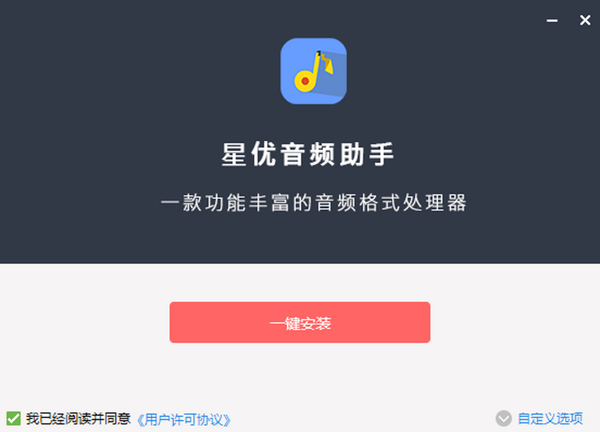Open the 用户许可协议 license link
Image resolution: width=600 pixels, height=432 pixels.
pos(184,419)
